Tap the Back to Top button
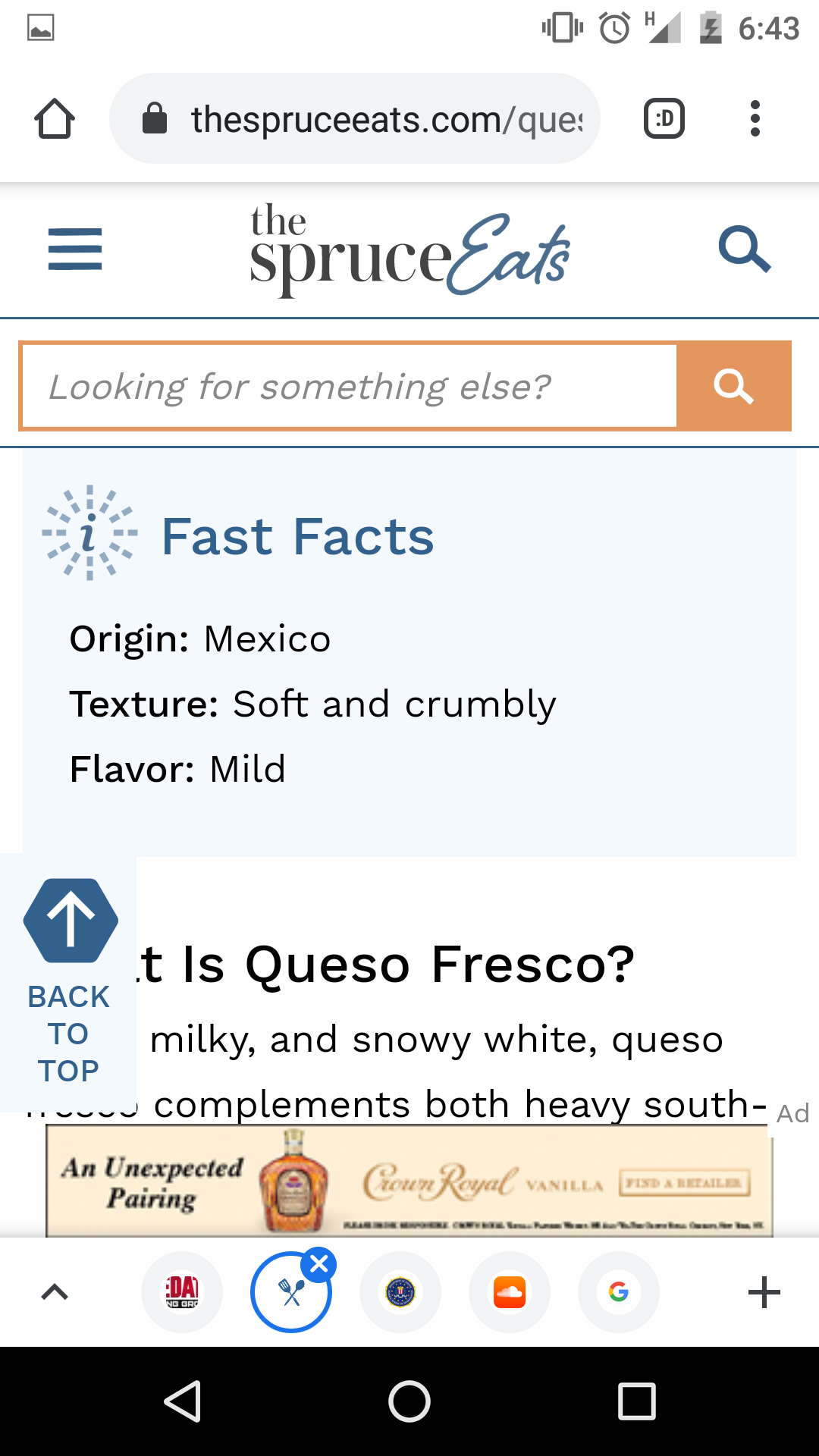Image resolution: width=819 pixels, height=1456 pixels. [x=69, y=983]
